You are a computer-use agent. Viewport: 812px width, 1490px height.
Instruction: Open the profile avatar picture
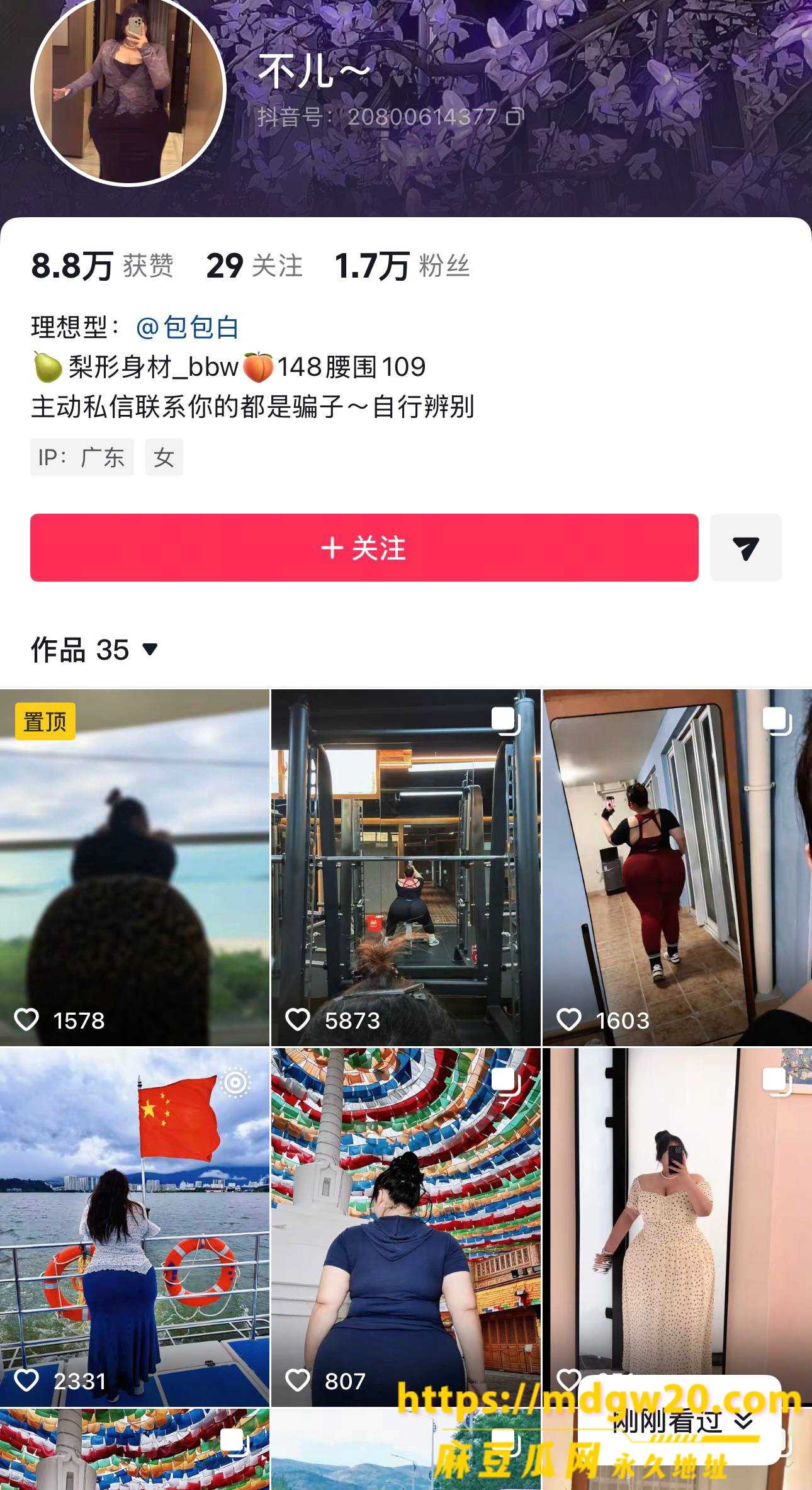point(128,88)
